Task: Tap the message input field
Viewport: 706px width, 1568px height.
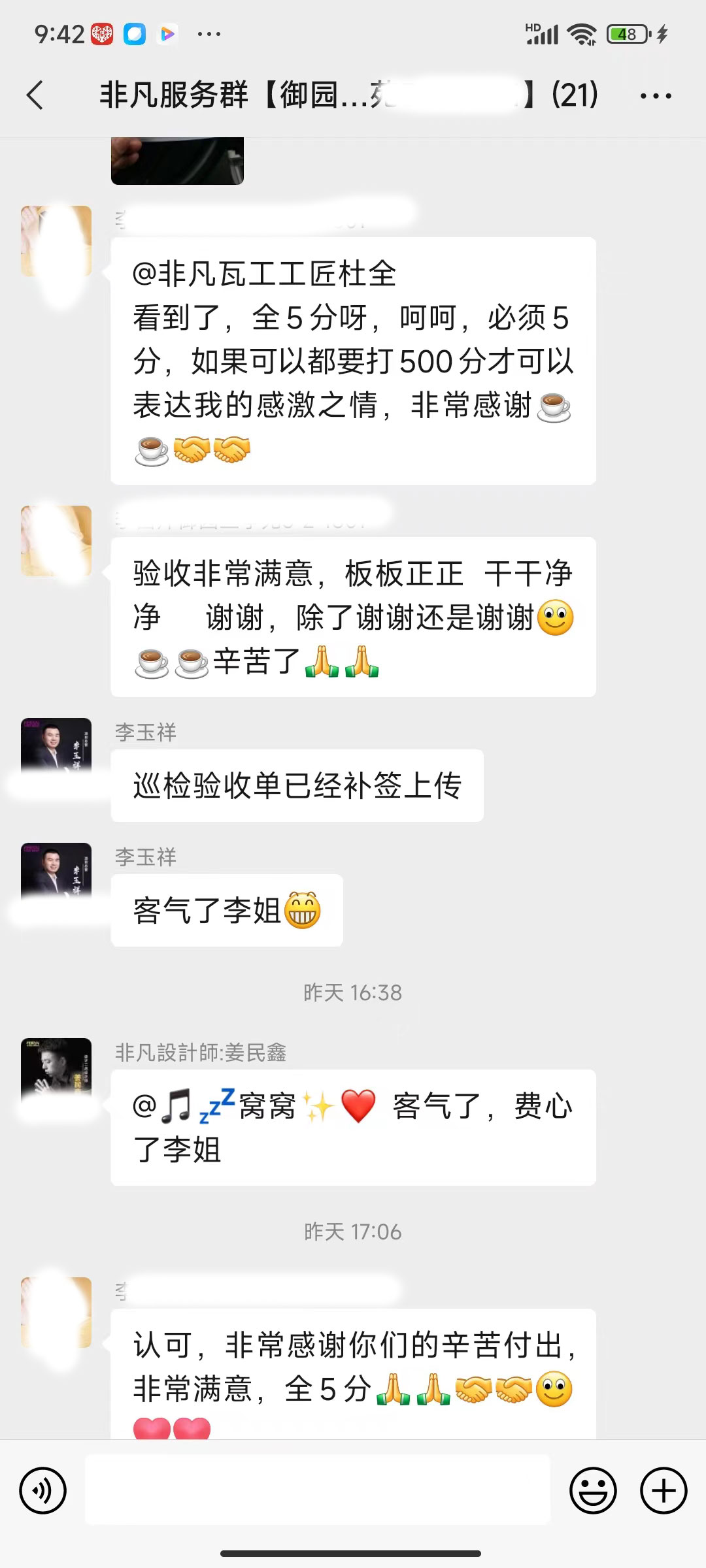Action: tap(318, 1490)
